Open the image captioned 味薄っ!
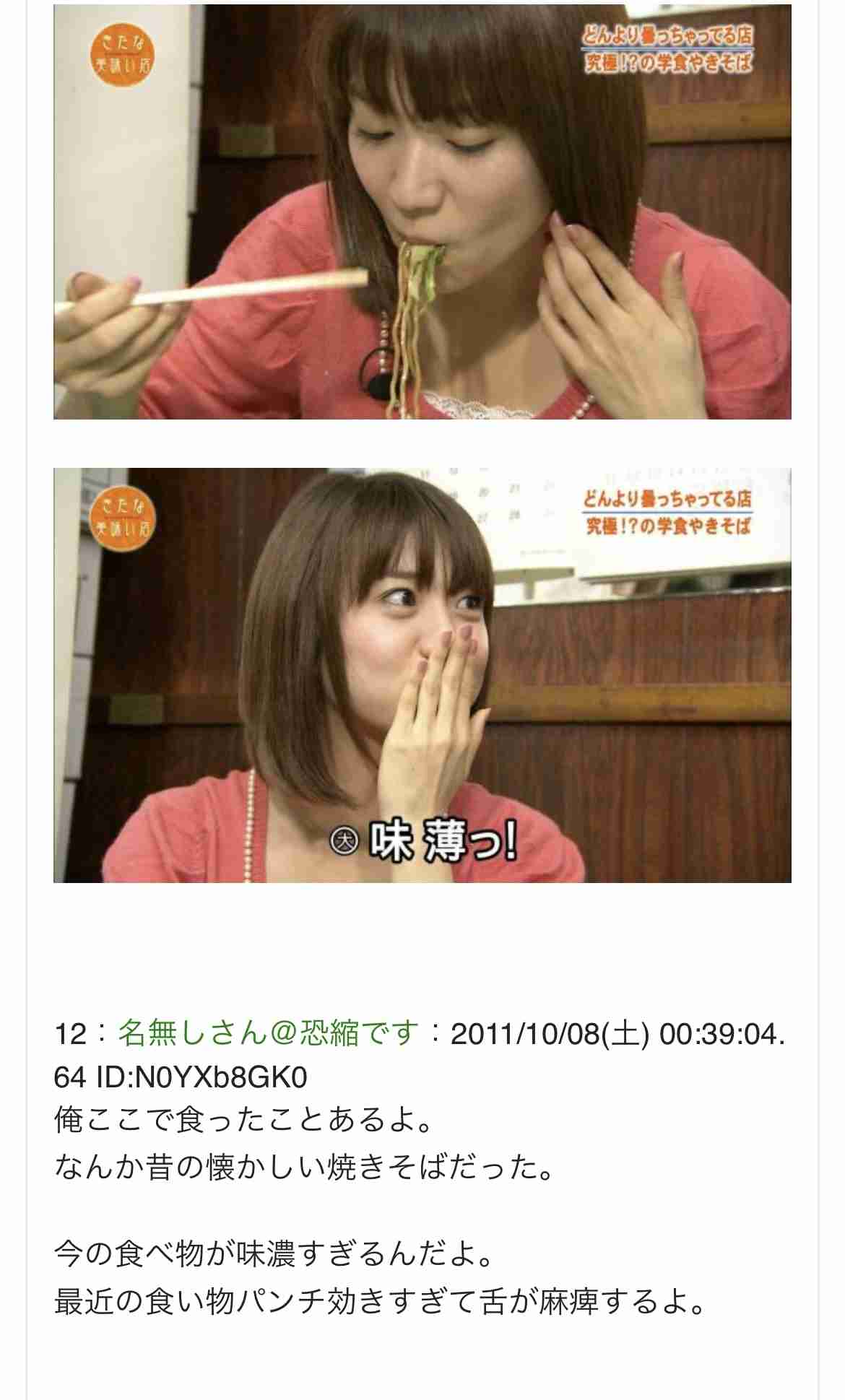Image resolution: width=845 pixels, height=1400 pixels. 422,675
